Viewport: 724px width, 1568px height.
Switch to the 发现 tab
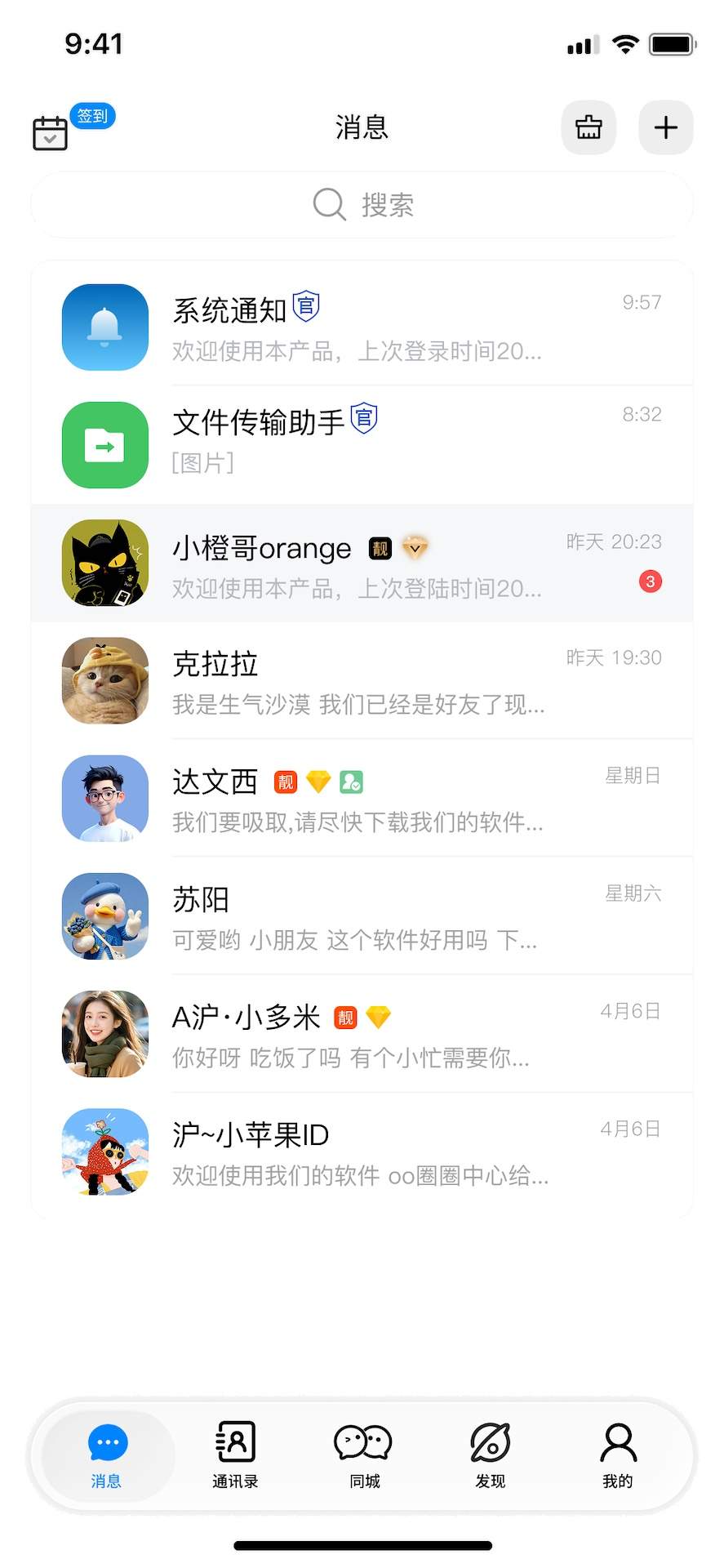pos(491,1456)
